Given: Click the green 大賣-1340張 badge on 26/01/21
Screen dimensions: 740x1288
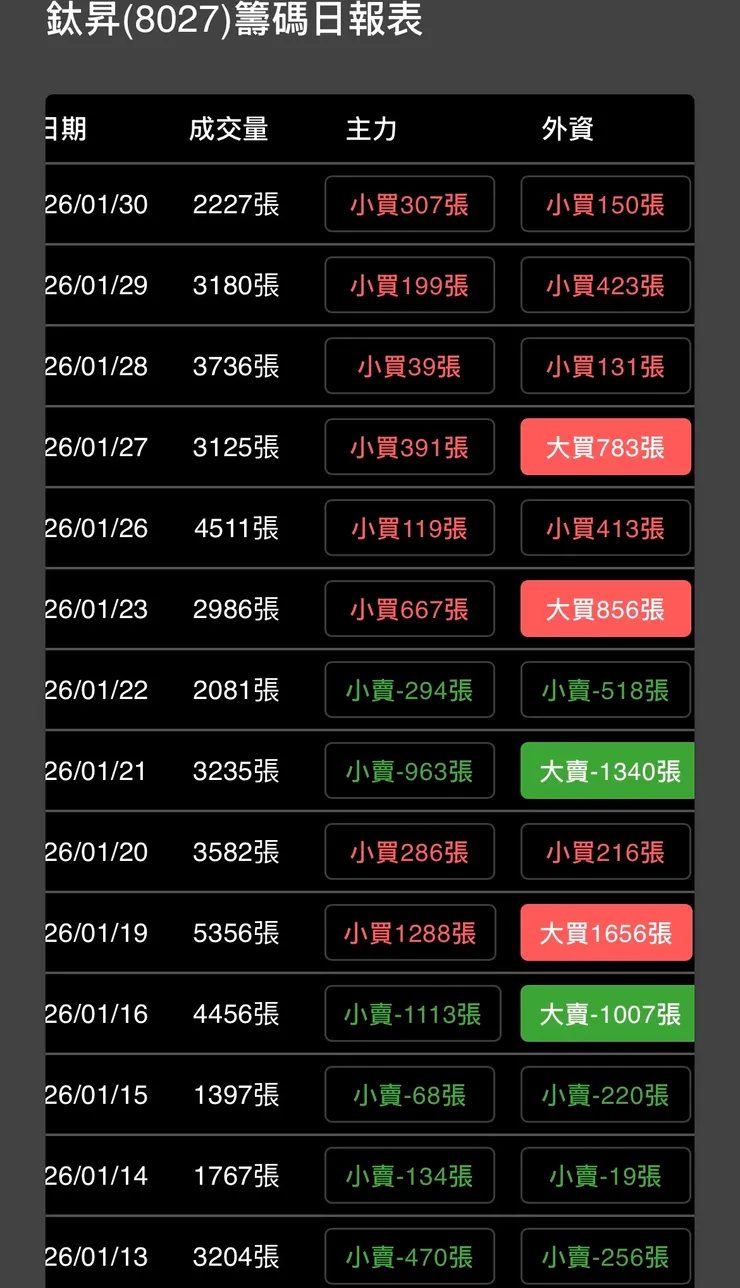Looking at the screenshot, I should coord(606,771).
